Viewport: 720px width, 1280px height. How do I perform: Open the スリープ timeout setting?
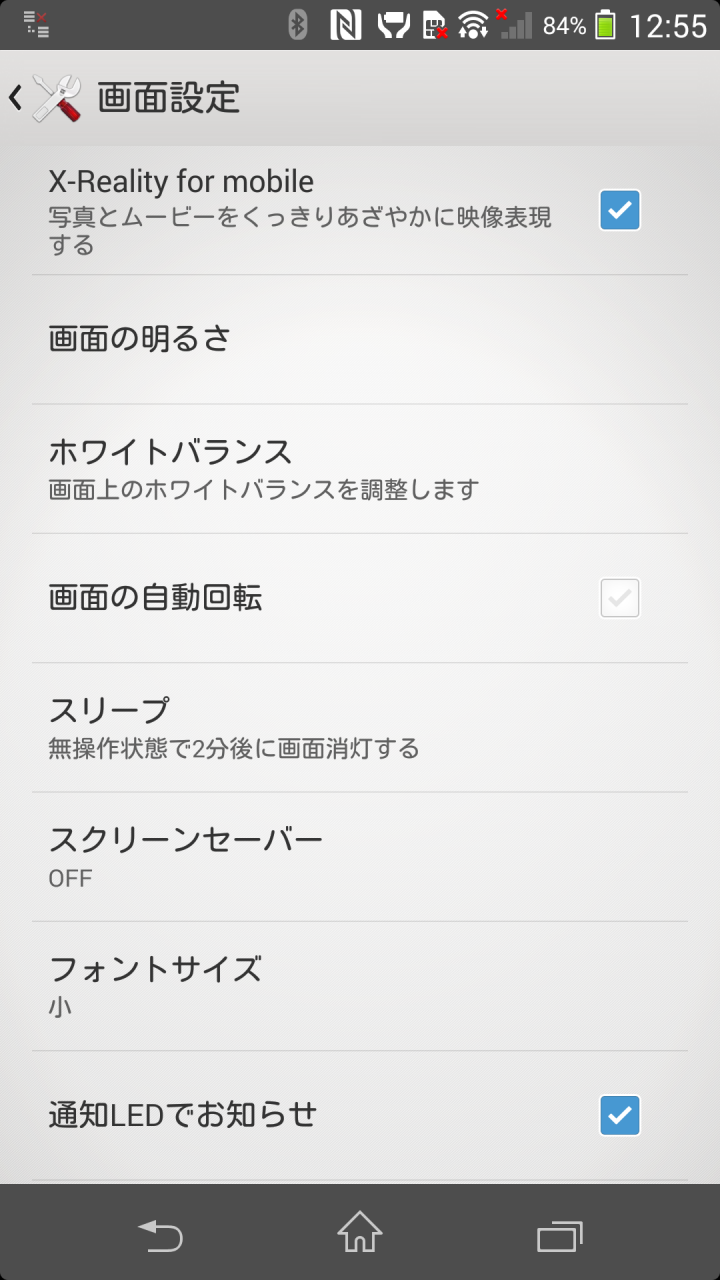pos(360,727)
